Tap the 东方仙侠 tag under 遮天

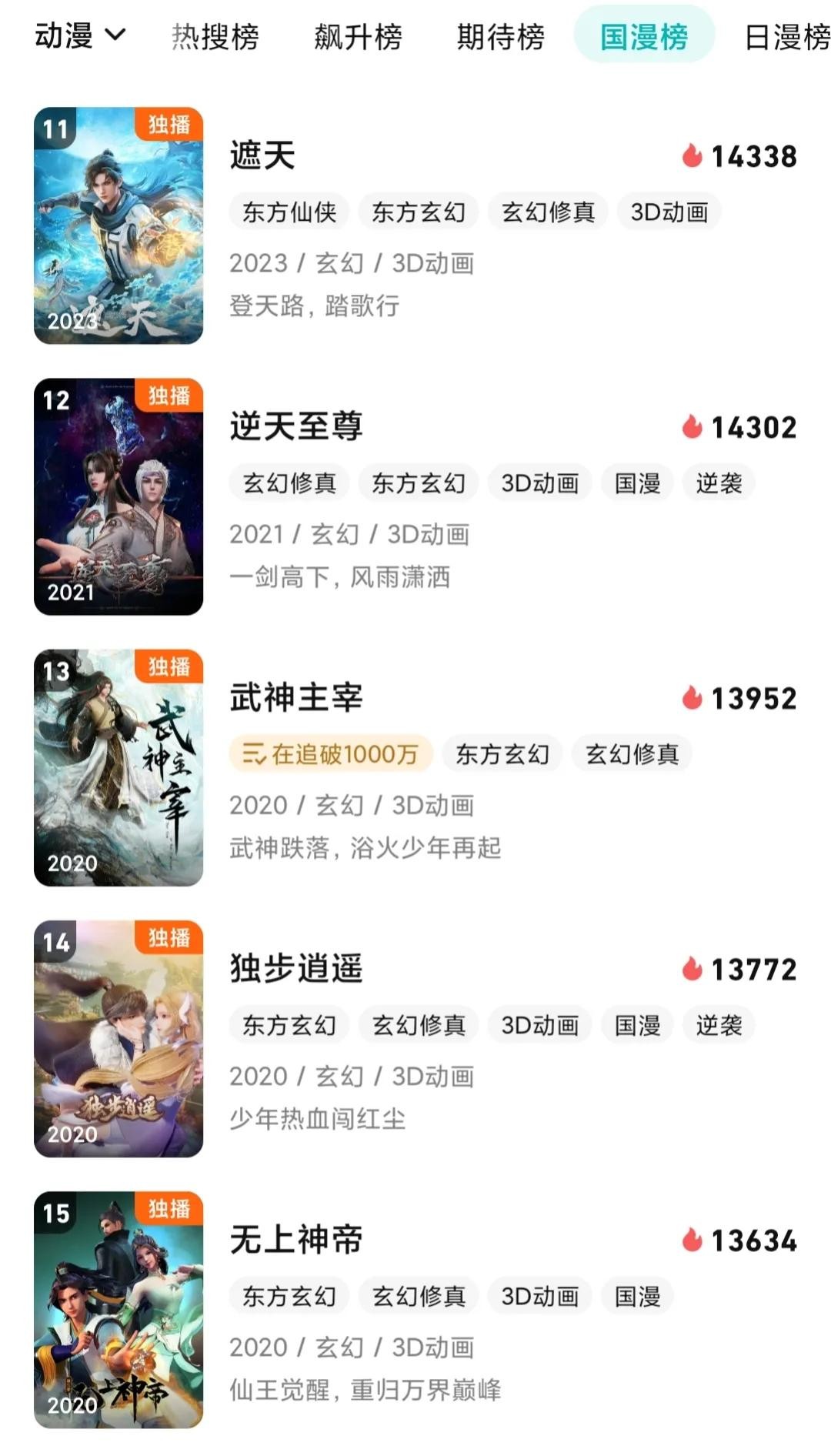pyautogui.click(x=289, y=212)
